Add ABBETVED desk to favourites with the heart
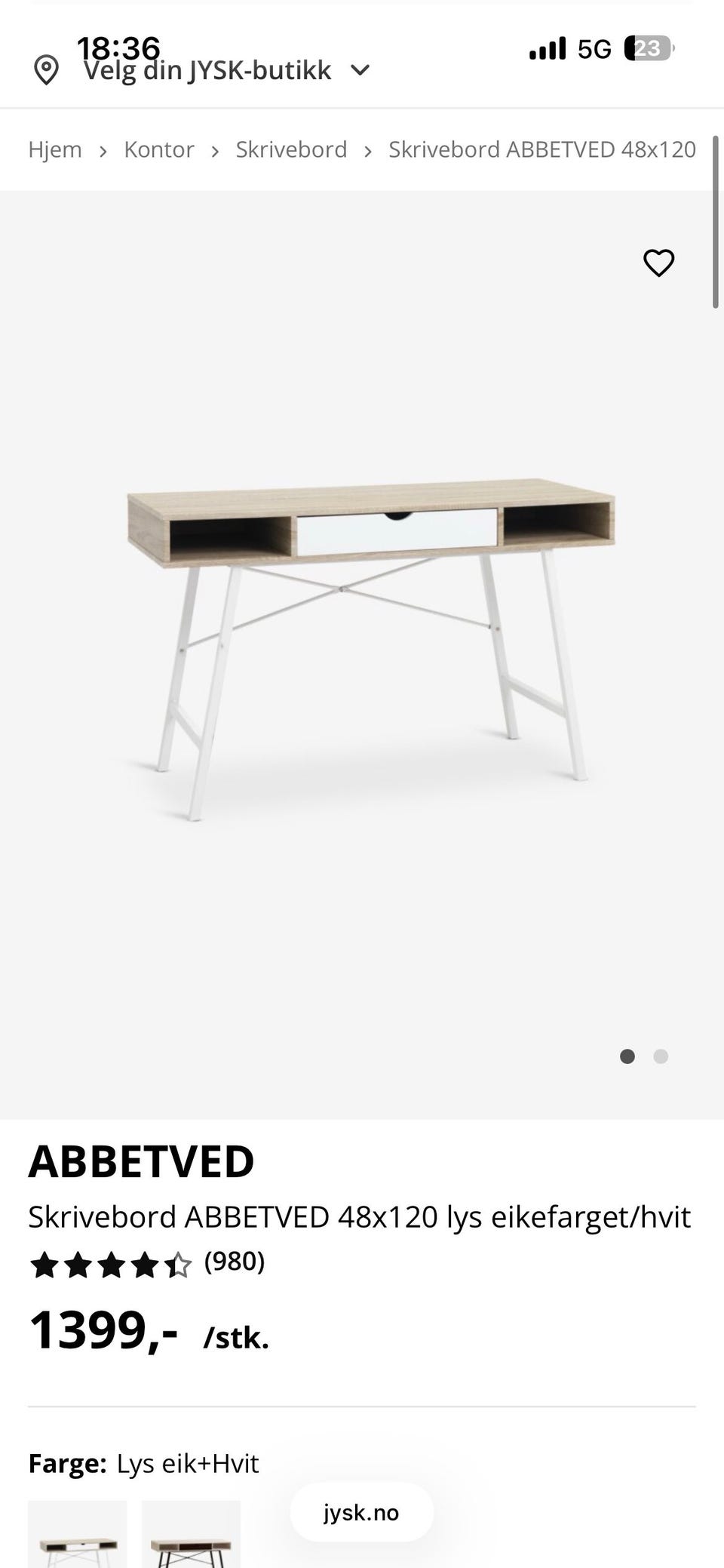 coord(658,263)
